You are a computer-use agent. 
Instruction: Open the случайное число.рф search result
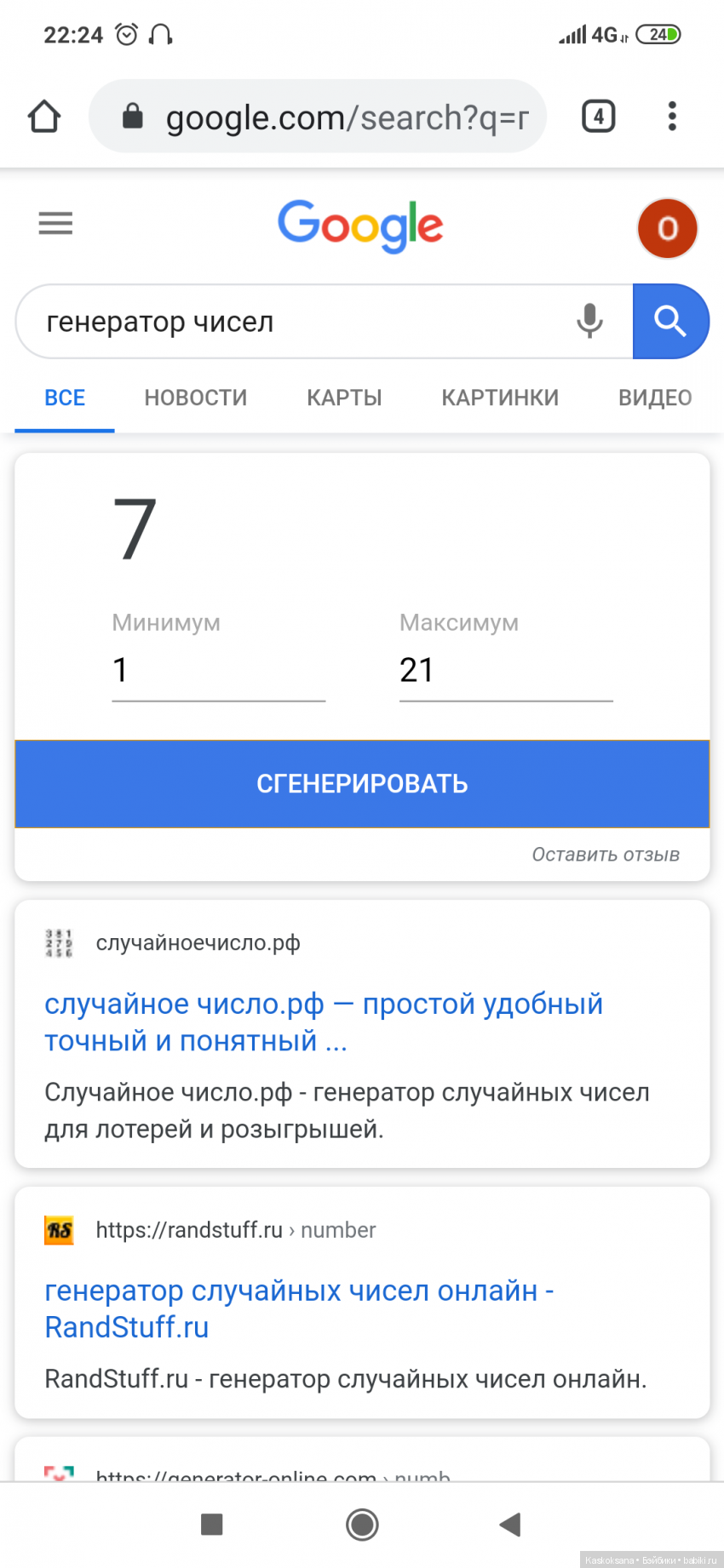click(x=324, y=1021)
